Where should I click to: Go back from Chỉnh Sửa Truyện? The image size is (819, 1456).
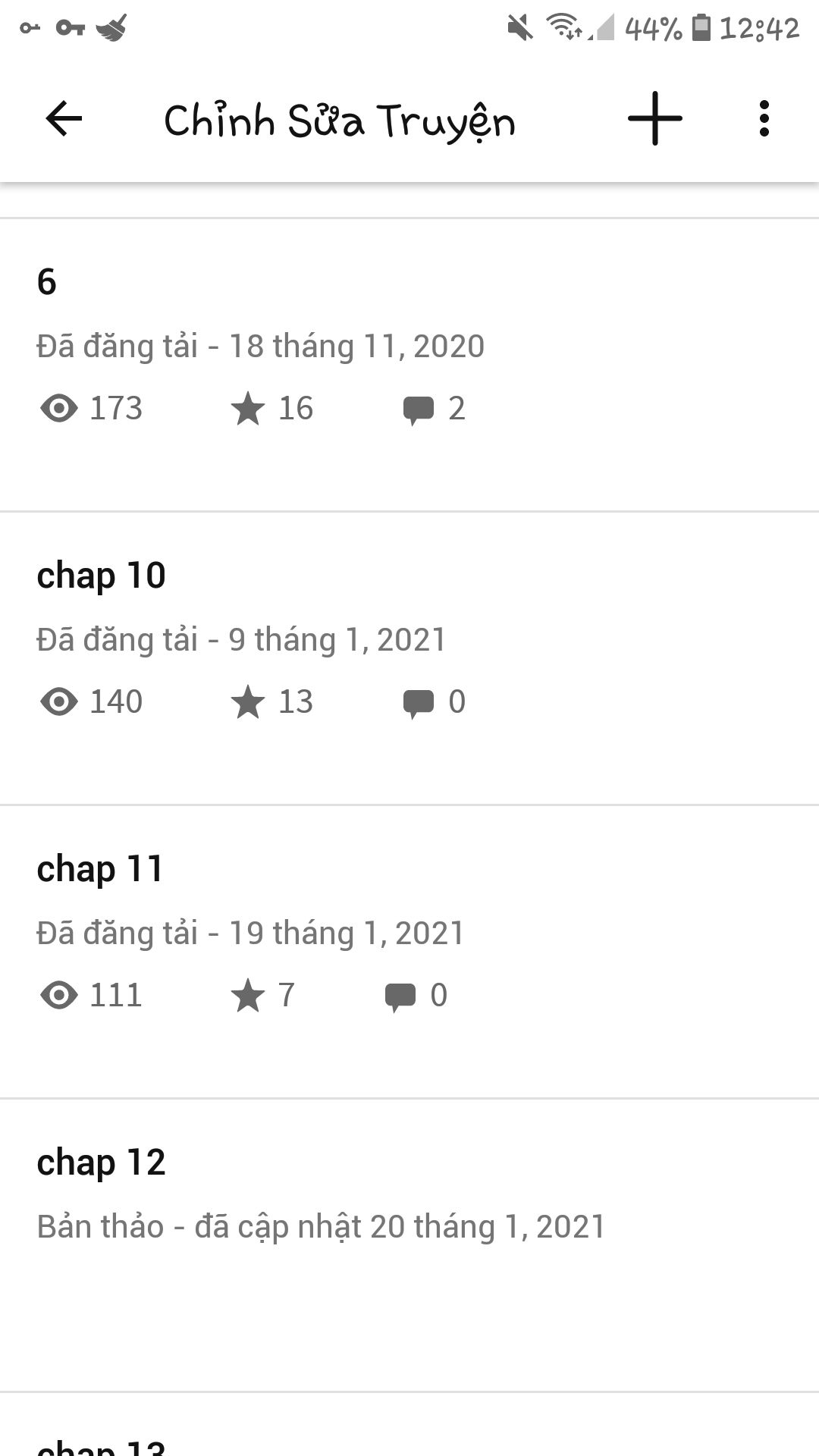[64, 119]
